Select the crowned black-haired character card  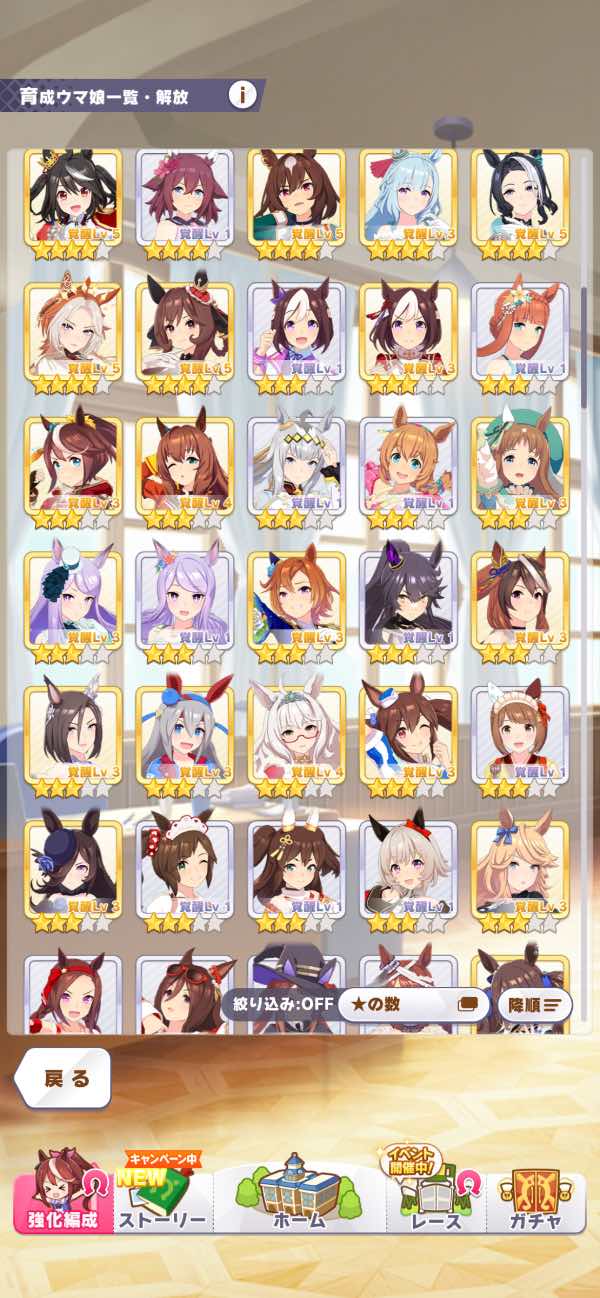coord(72,203)
